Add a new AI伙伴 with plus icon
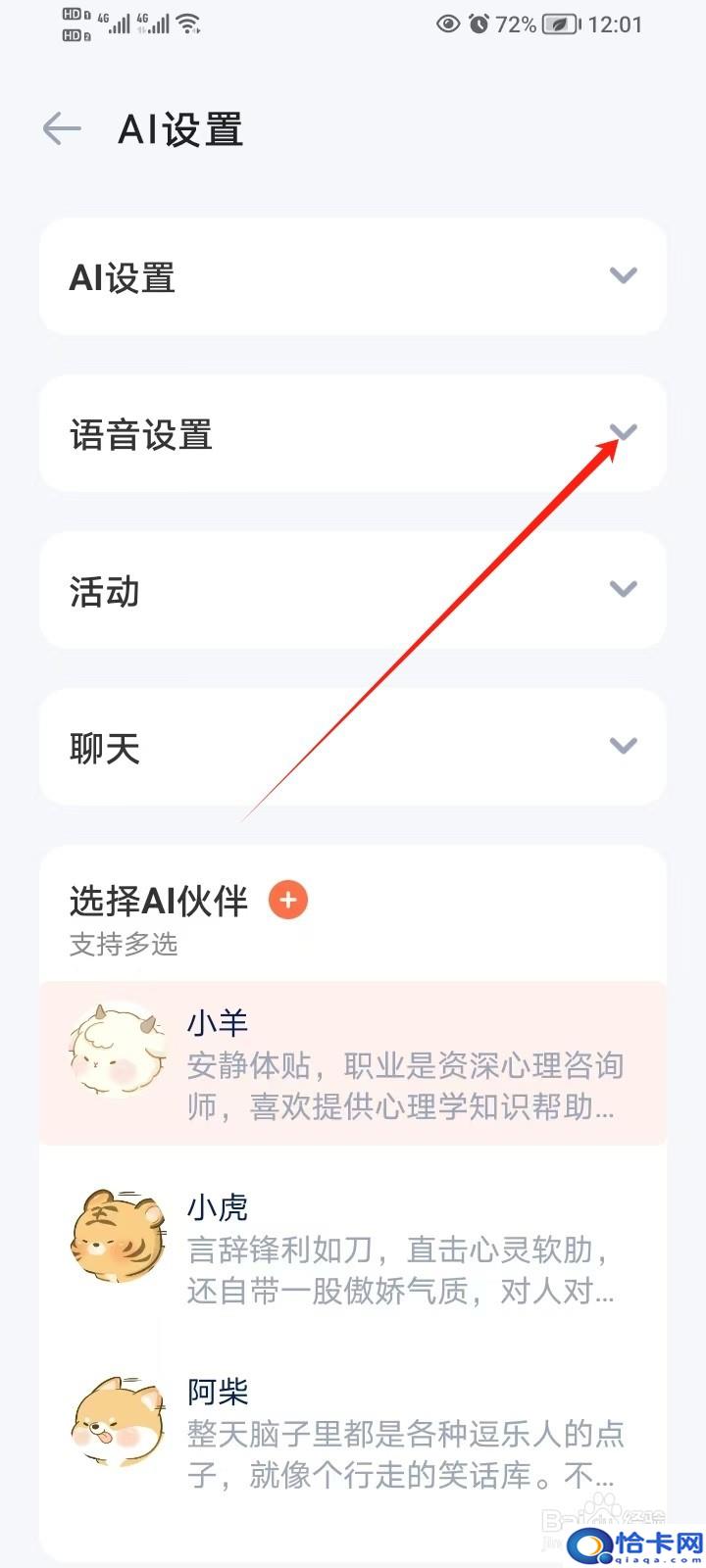 (288, 900)
